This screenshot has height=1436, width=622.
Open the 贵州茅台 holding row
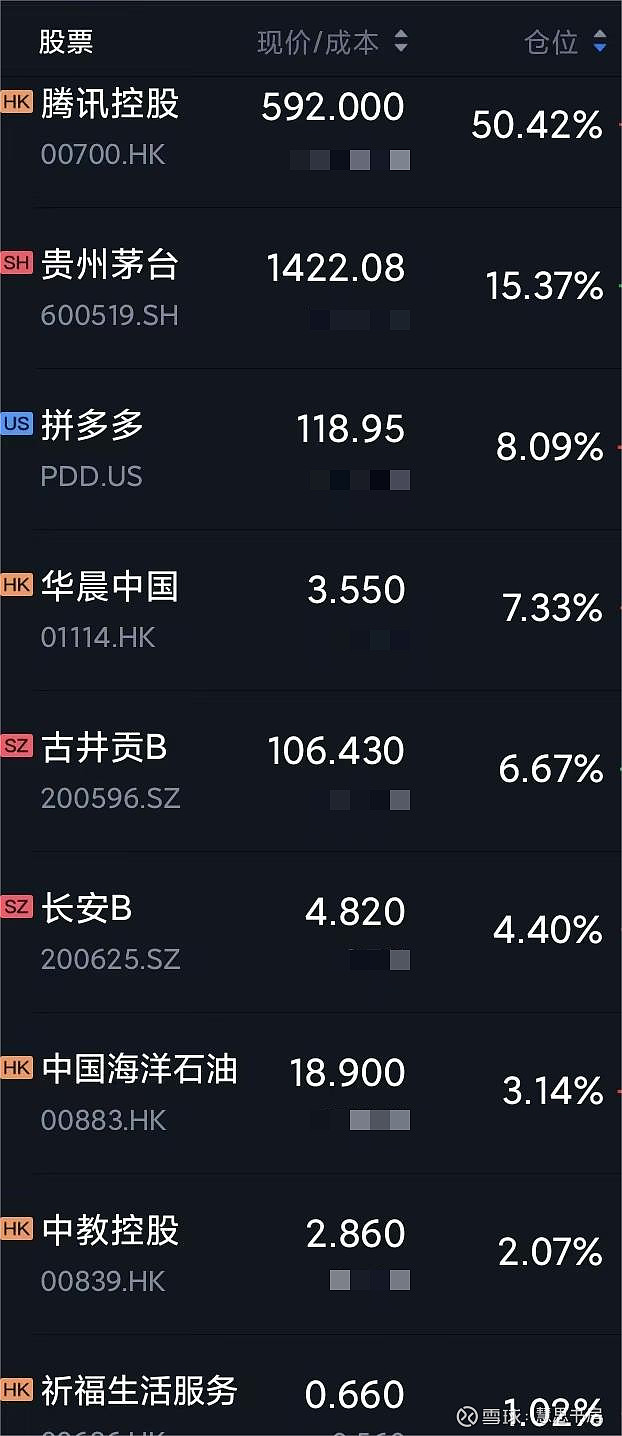point(110,266)
